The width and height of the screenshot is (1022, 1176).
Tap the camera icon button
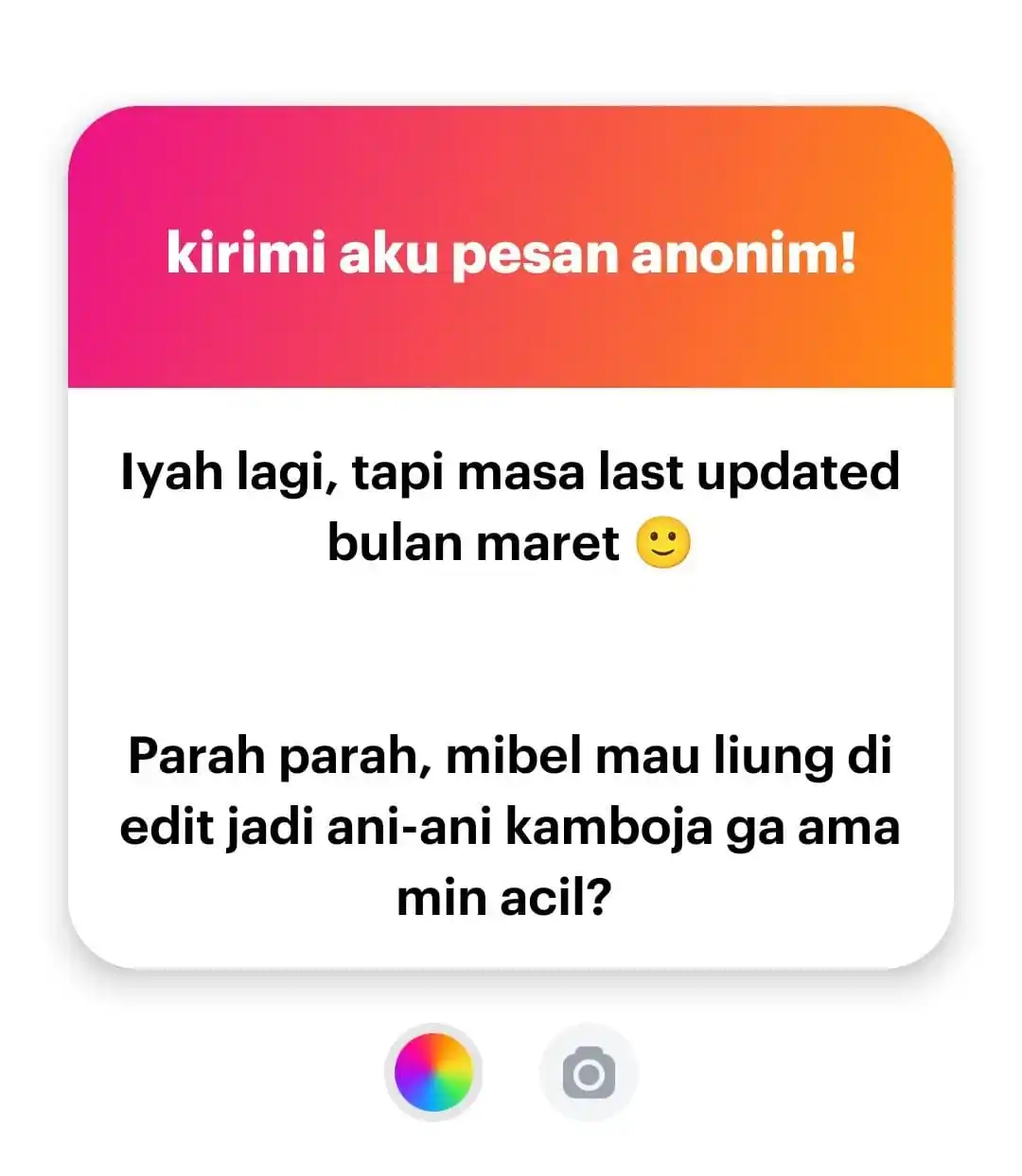click(589, 1073)
